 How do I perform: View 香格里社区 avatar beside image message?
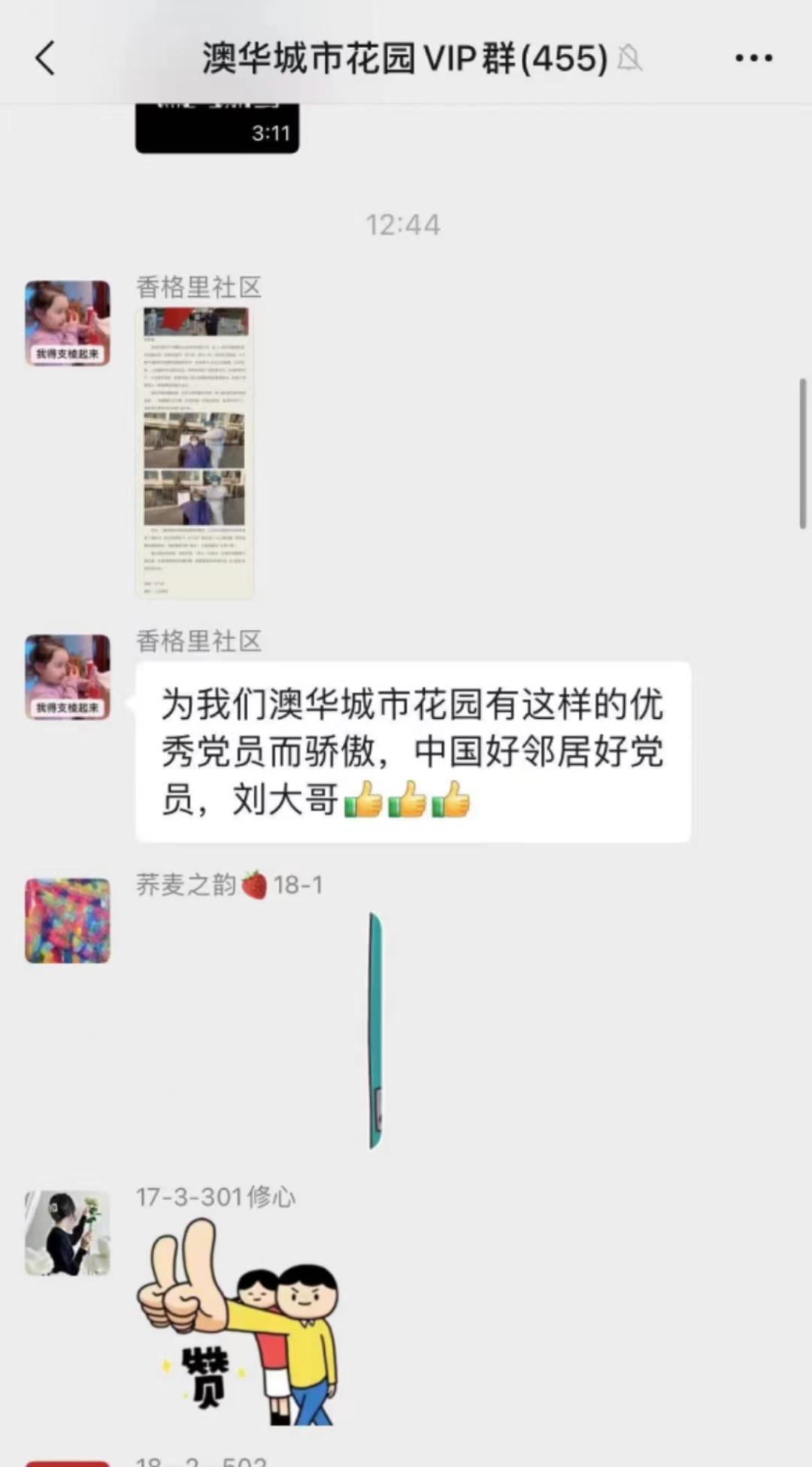(x=68, y=323)
